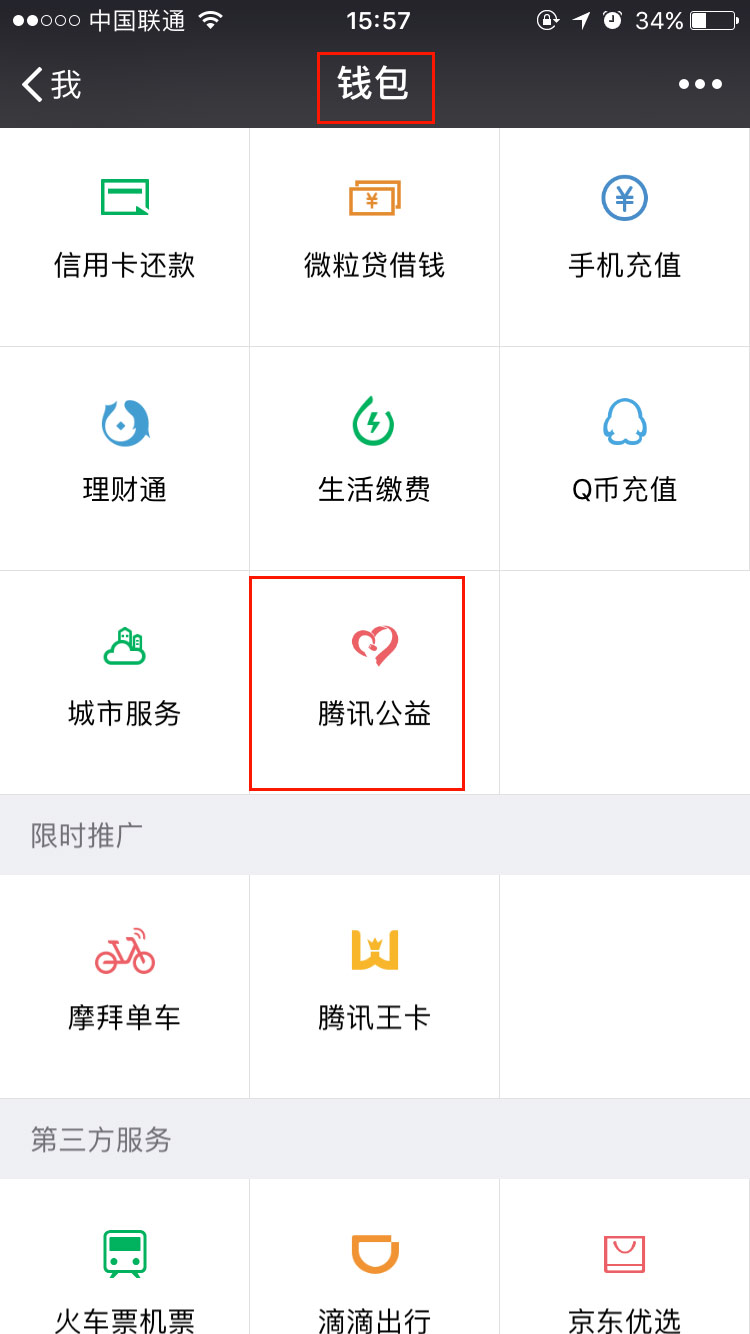The height and width of the screenshot is (1334, 750).
Task: Go back to the 我 page
Action: point(52,85)
